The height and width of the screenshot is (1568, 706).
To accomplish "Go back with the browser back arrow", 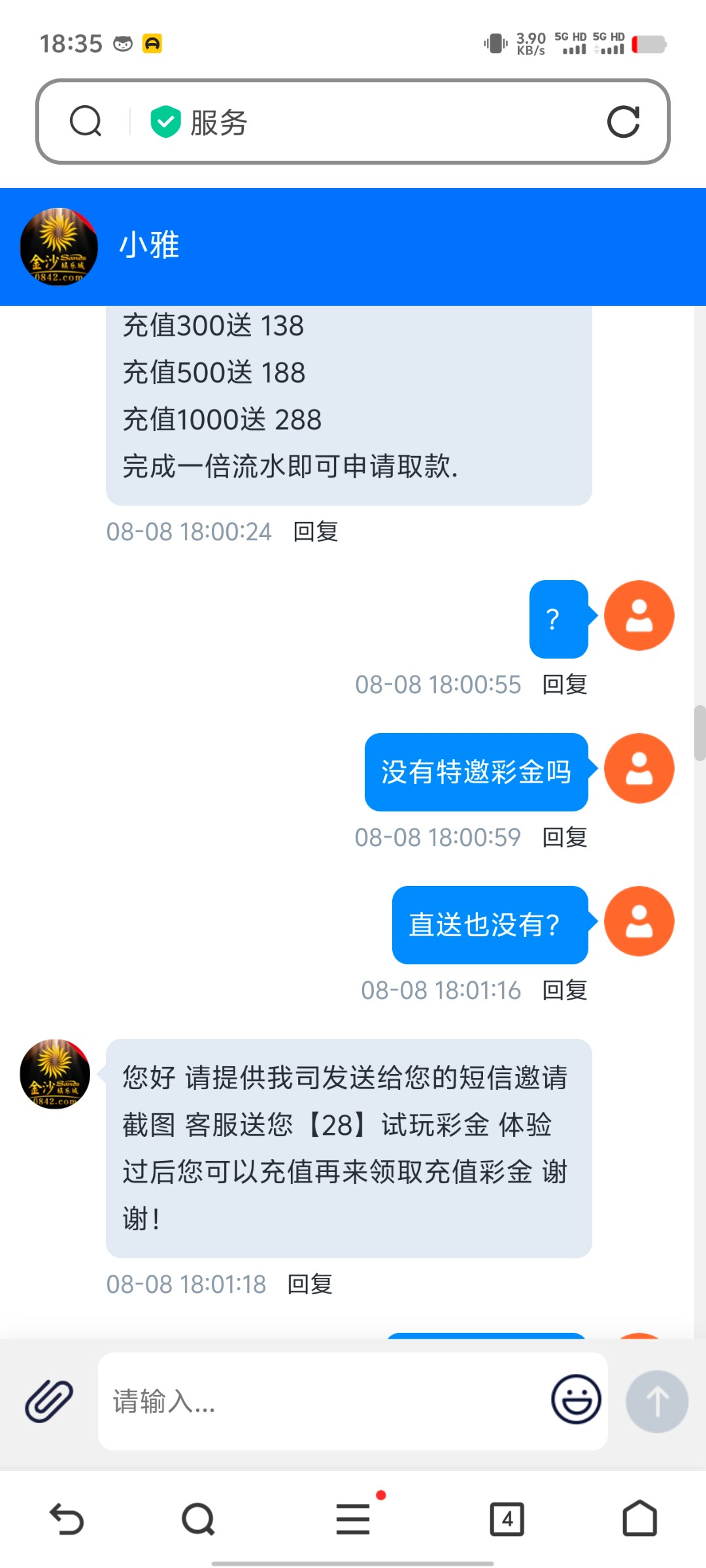I will click(x=67, y=1519).
